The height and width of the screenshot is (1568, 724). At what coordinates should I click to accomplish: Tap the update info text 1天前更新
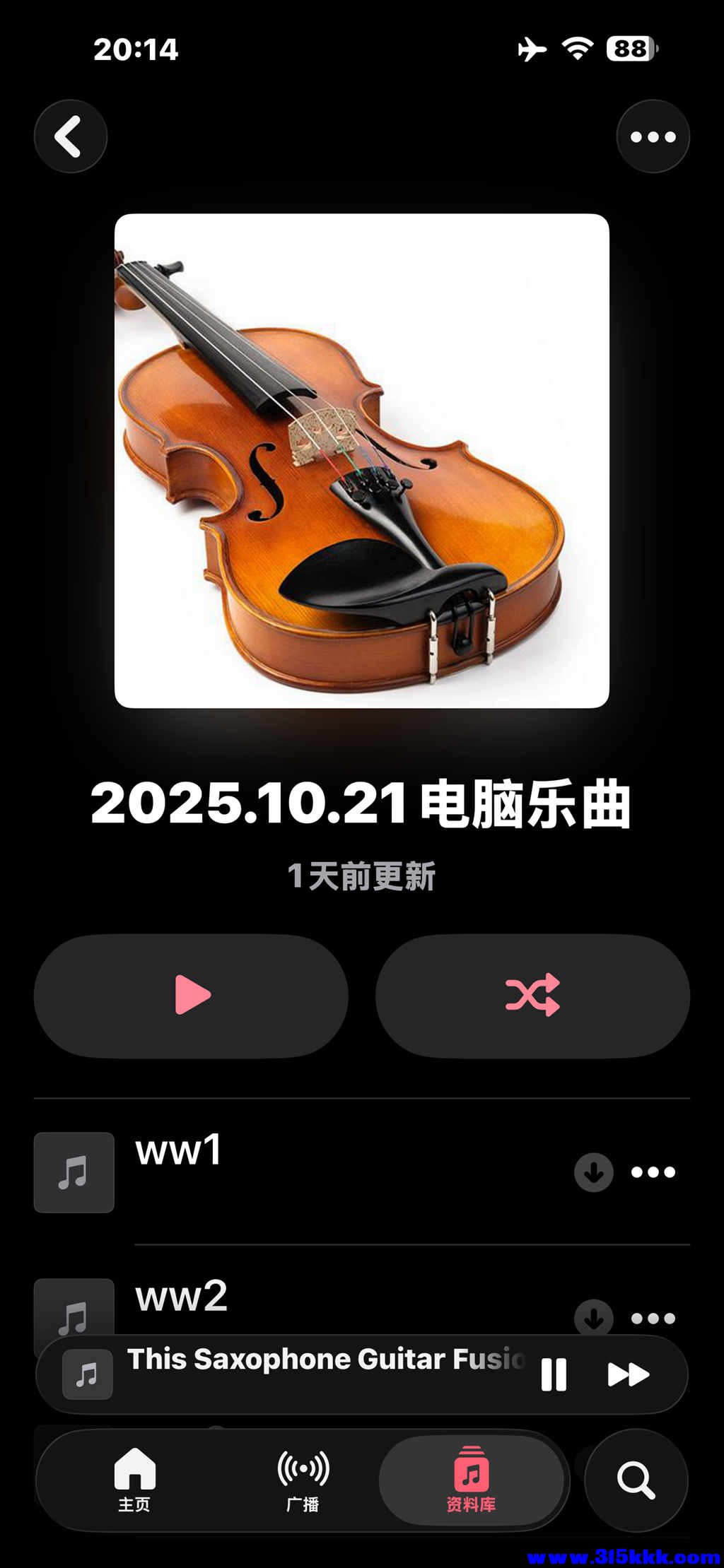click(362, 873)
